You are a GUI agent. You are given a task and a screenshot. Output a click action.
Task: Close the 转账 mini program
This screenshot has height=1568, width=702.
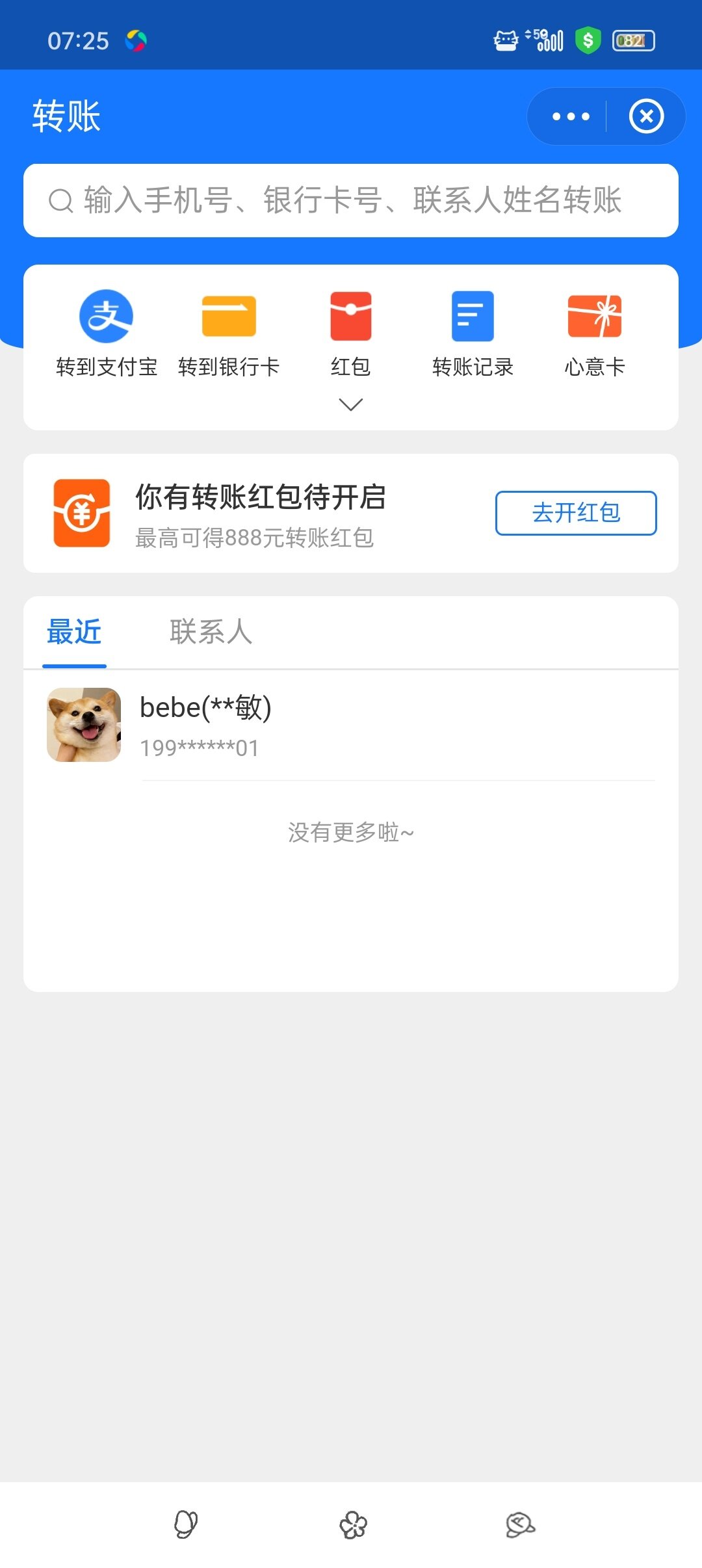[646, 117]
